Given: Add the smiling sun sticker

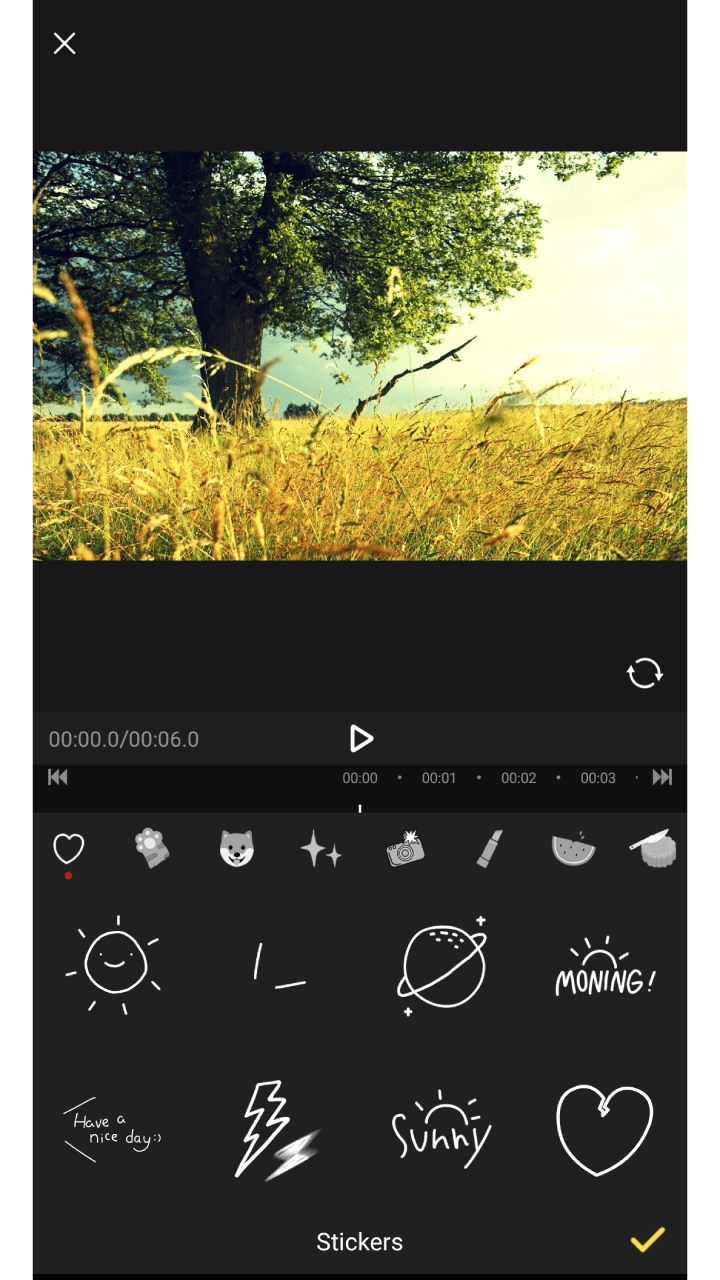Looking at the screenshot, I should click(115, 964).
